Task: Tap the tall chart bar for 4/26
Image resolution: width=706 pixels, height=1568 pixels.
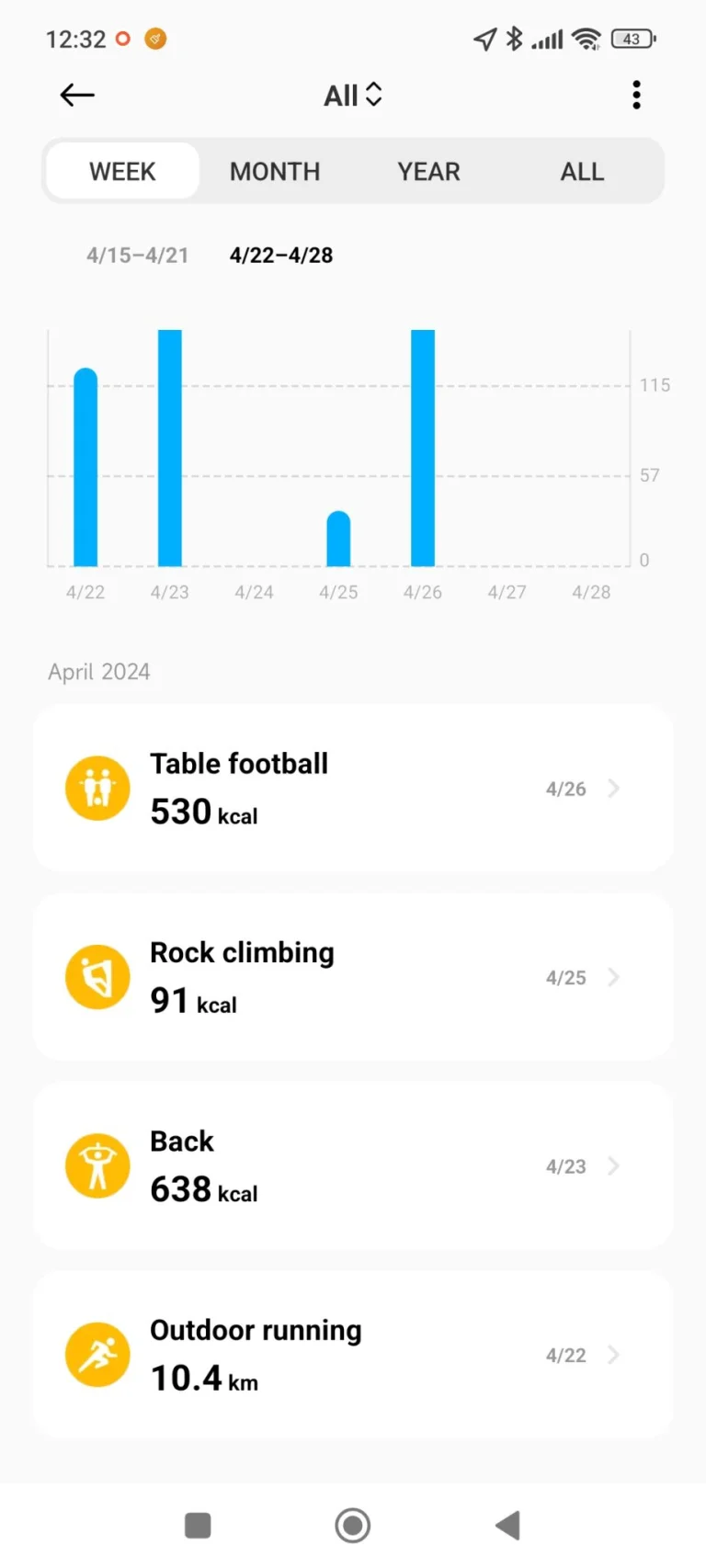Action: point(422,449)
